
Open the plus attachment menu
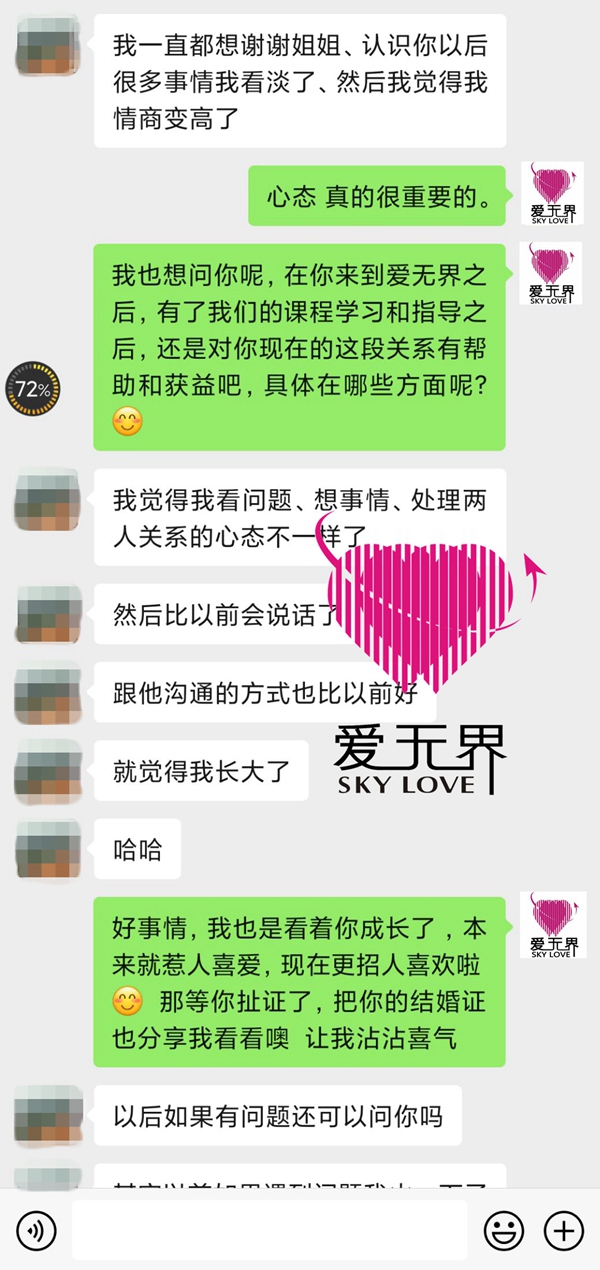(x=563, y=1230)
